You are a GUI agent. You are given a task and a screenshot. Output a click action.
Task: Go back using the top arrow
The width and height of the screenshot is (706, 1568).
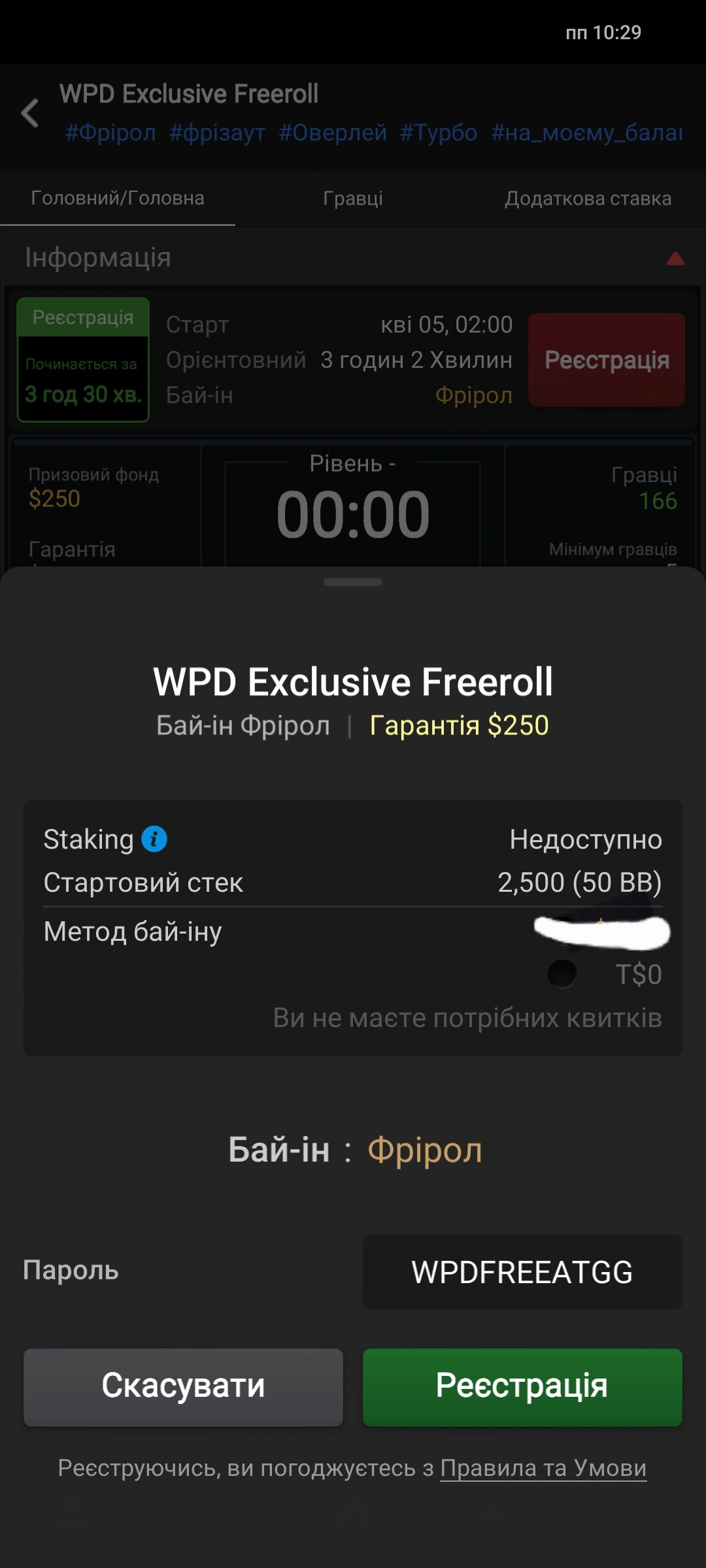tap(30, 114)
